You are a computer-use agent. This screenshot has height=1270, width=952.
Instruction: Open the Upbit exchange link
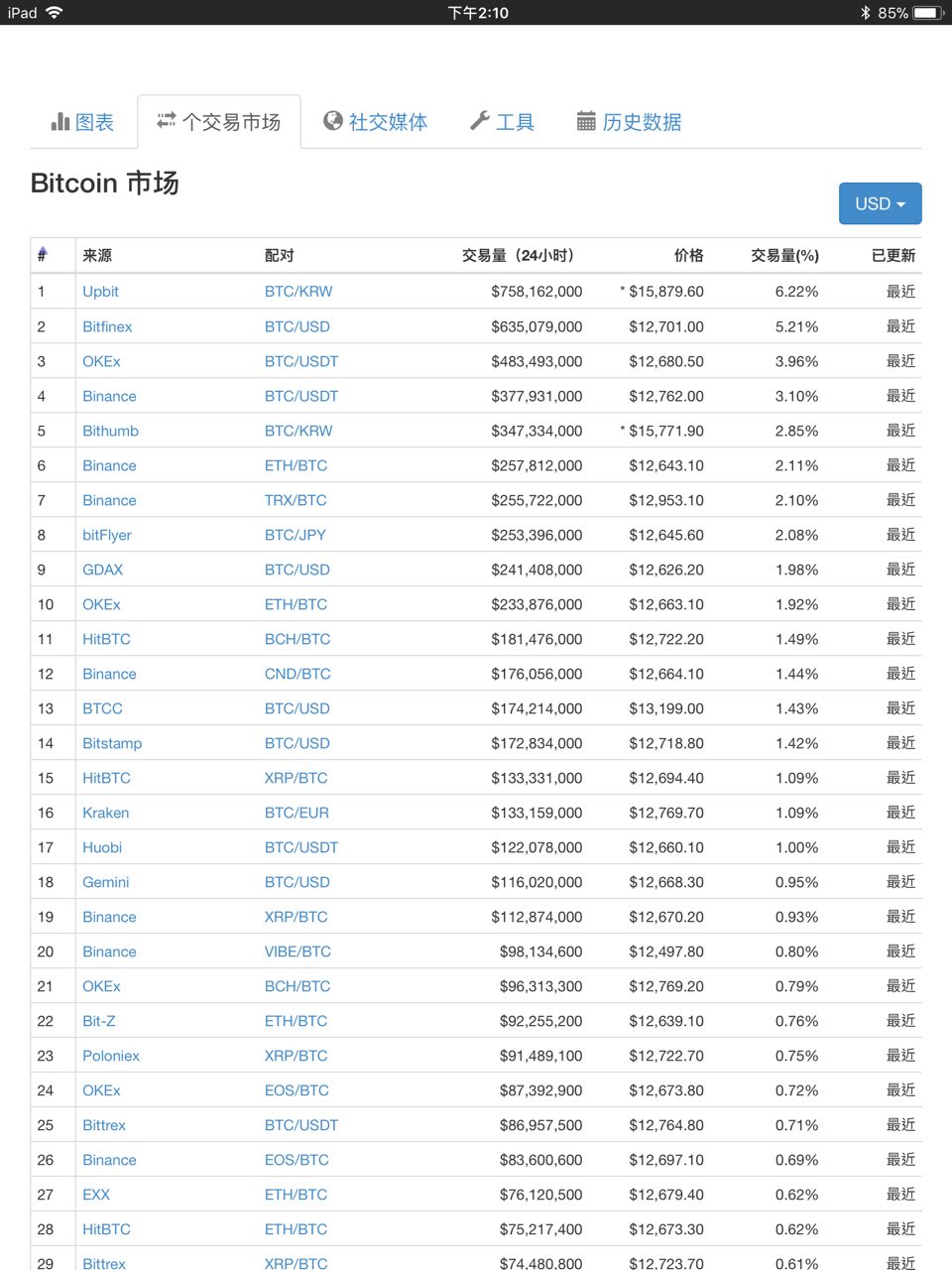click(100, 292)
